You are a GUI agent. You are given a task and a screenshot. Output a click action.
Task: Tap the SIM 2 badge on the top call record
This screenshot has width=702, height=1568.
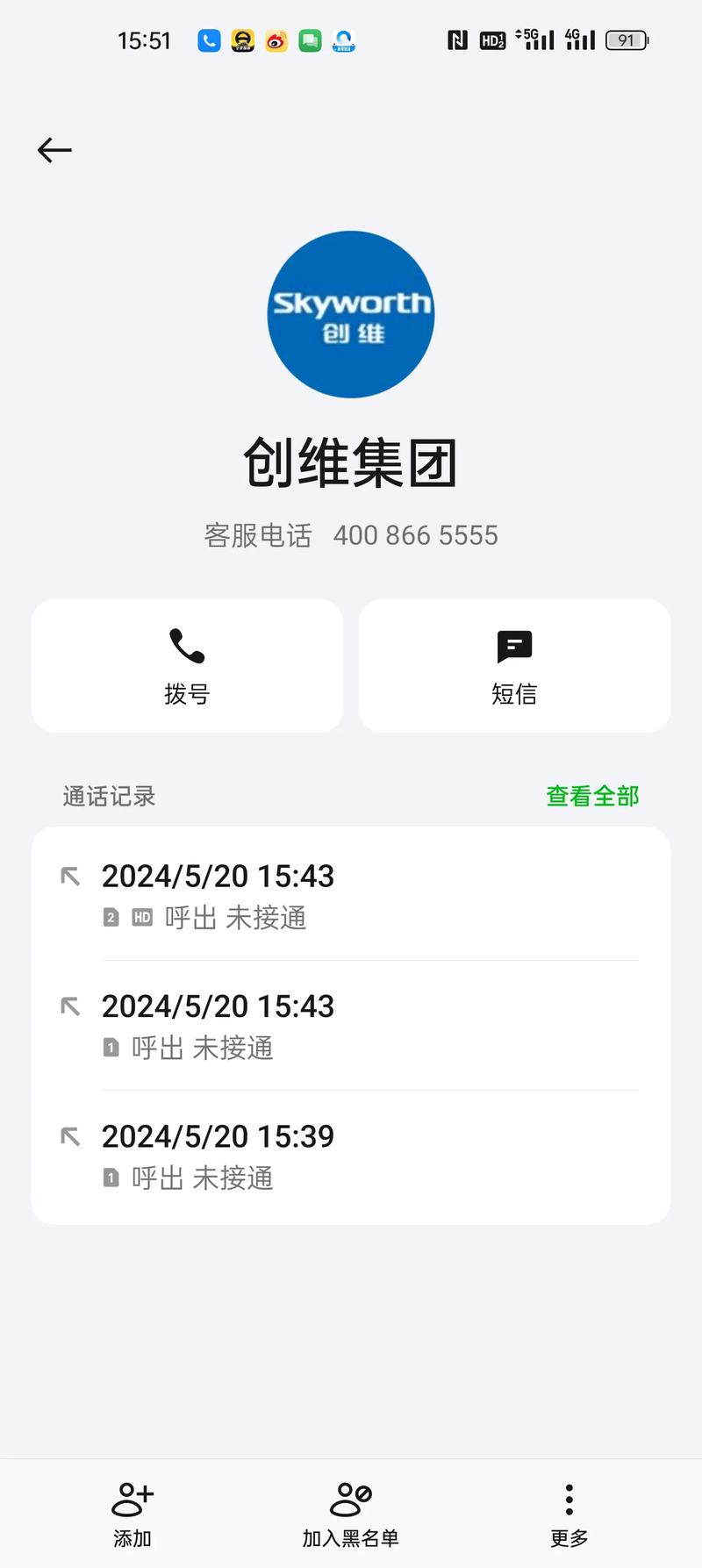(x=111, y=918)
